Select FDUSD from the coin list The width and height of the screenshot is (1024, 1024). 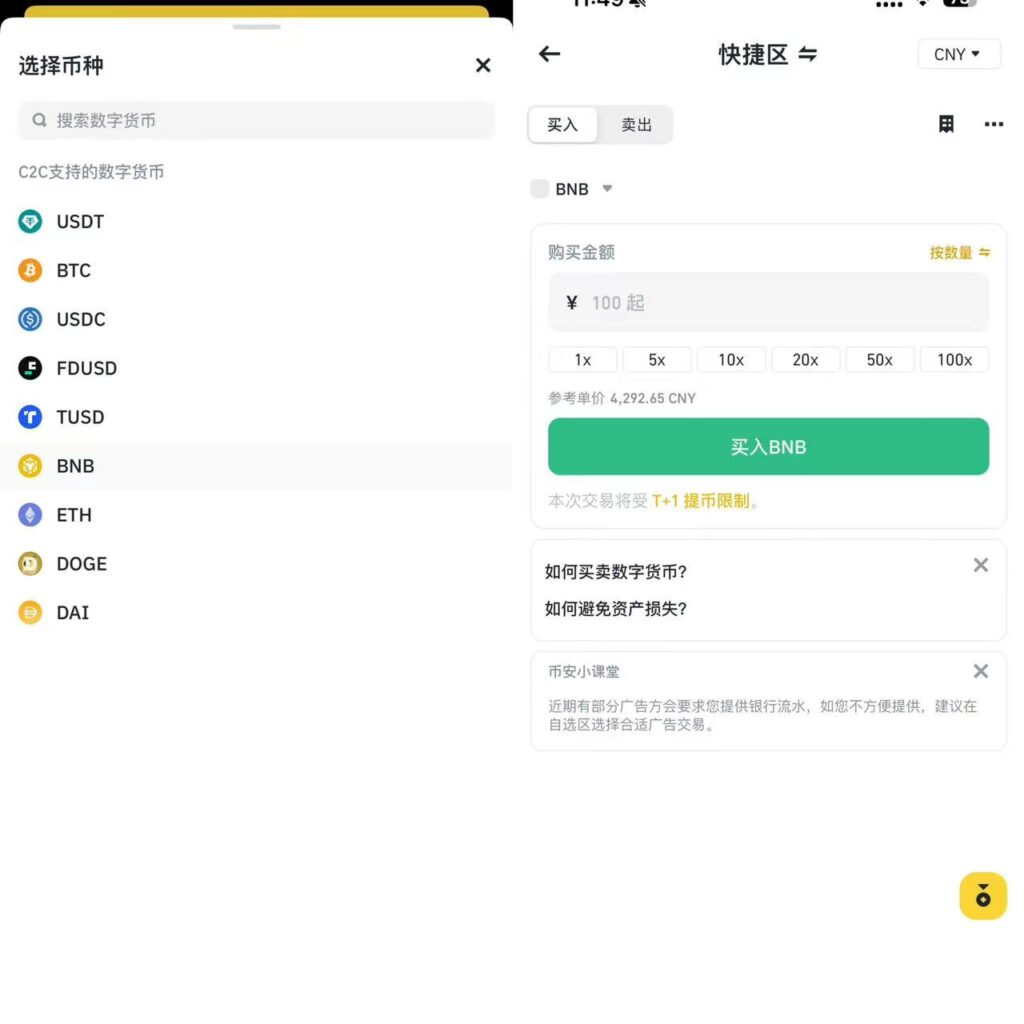click(x=86, y=369)
